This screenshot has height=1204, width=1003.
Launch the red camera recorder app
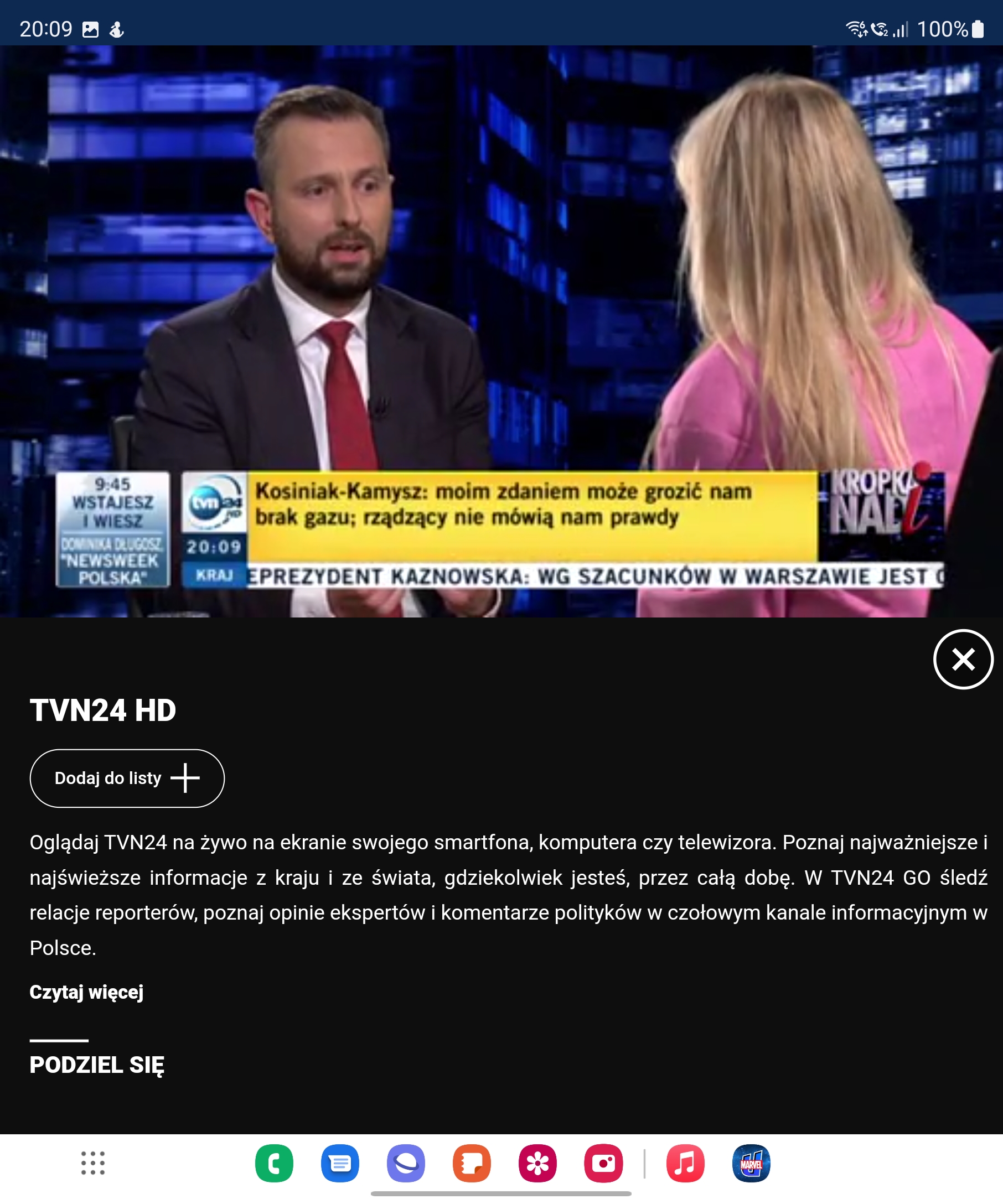pyautogui.click(x=603, y=1163)
